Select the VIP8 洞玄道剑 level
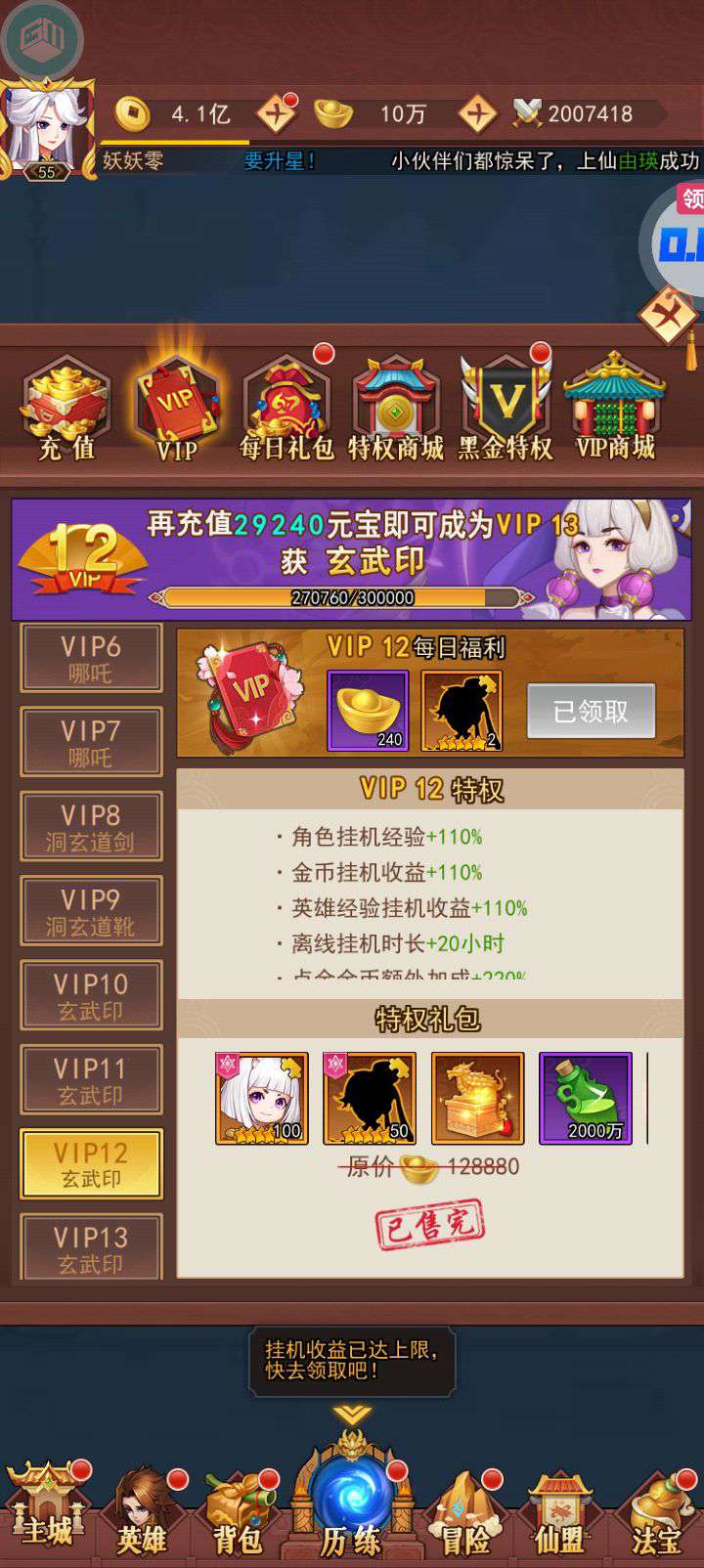The width and height of the screenshot is (704, 1568). pyautogui.click(x=91, y=827)
